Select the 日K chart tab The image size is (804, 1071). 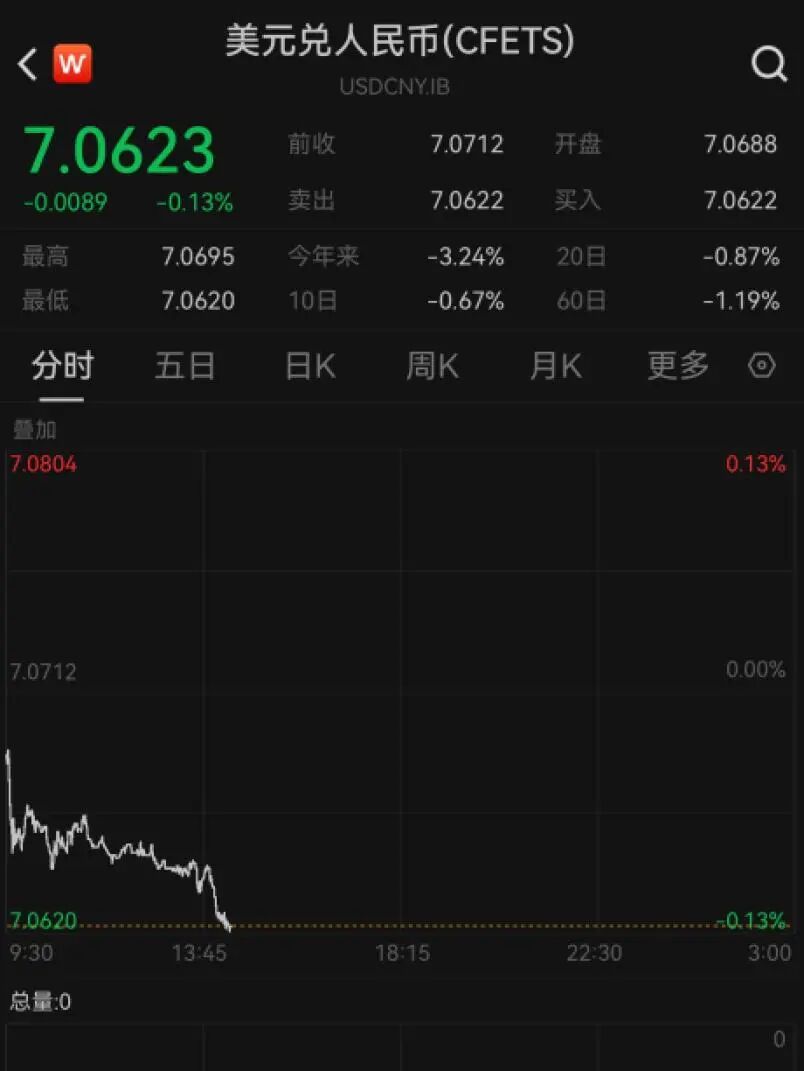(309, 367)
